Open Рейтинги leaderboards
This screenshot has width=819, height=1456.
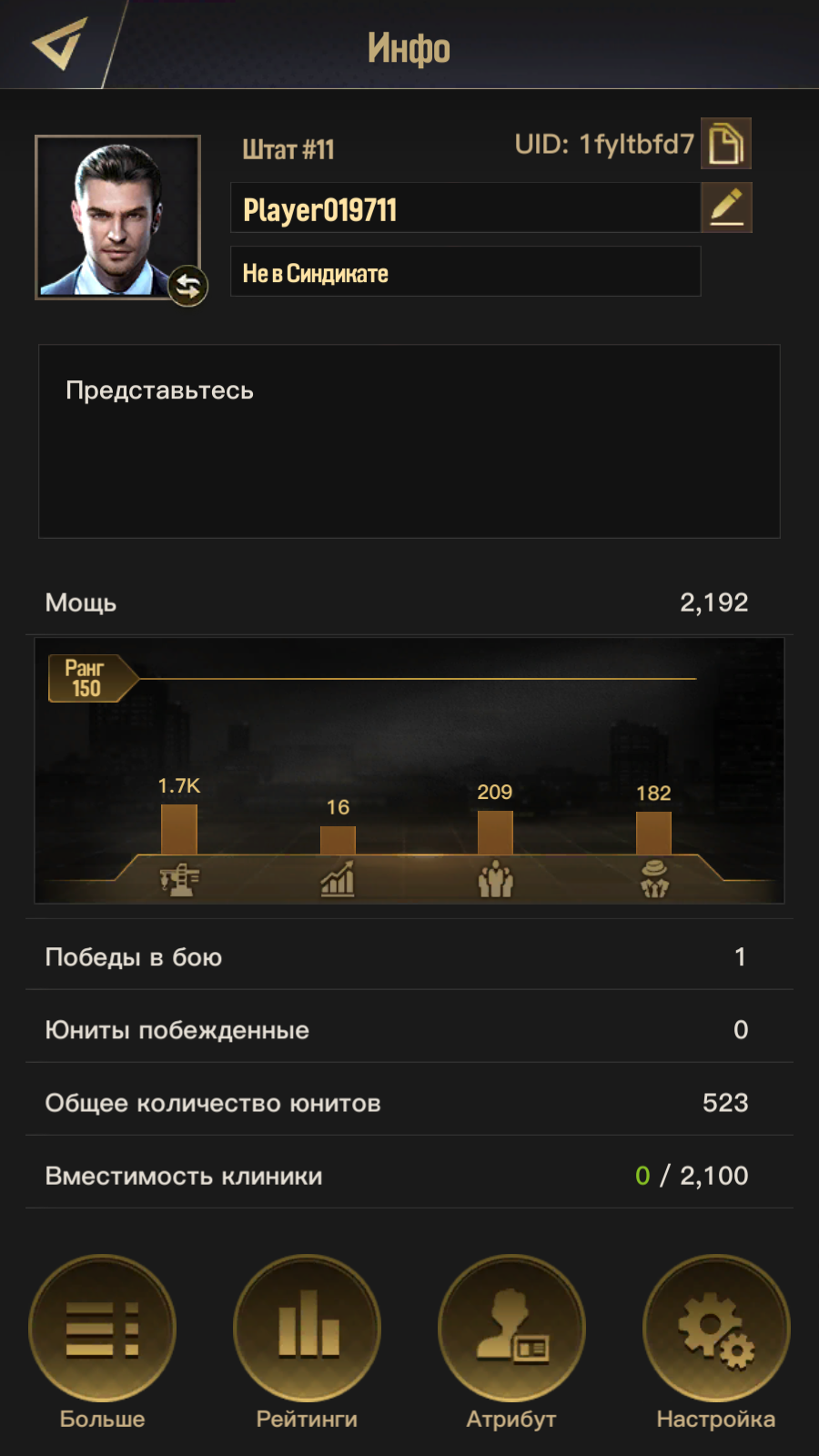point(307,1329)
